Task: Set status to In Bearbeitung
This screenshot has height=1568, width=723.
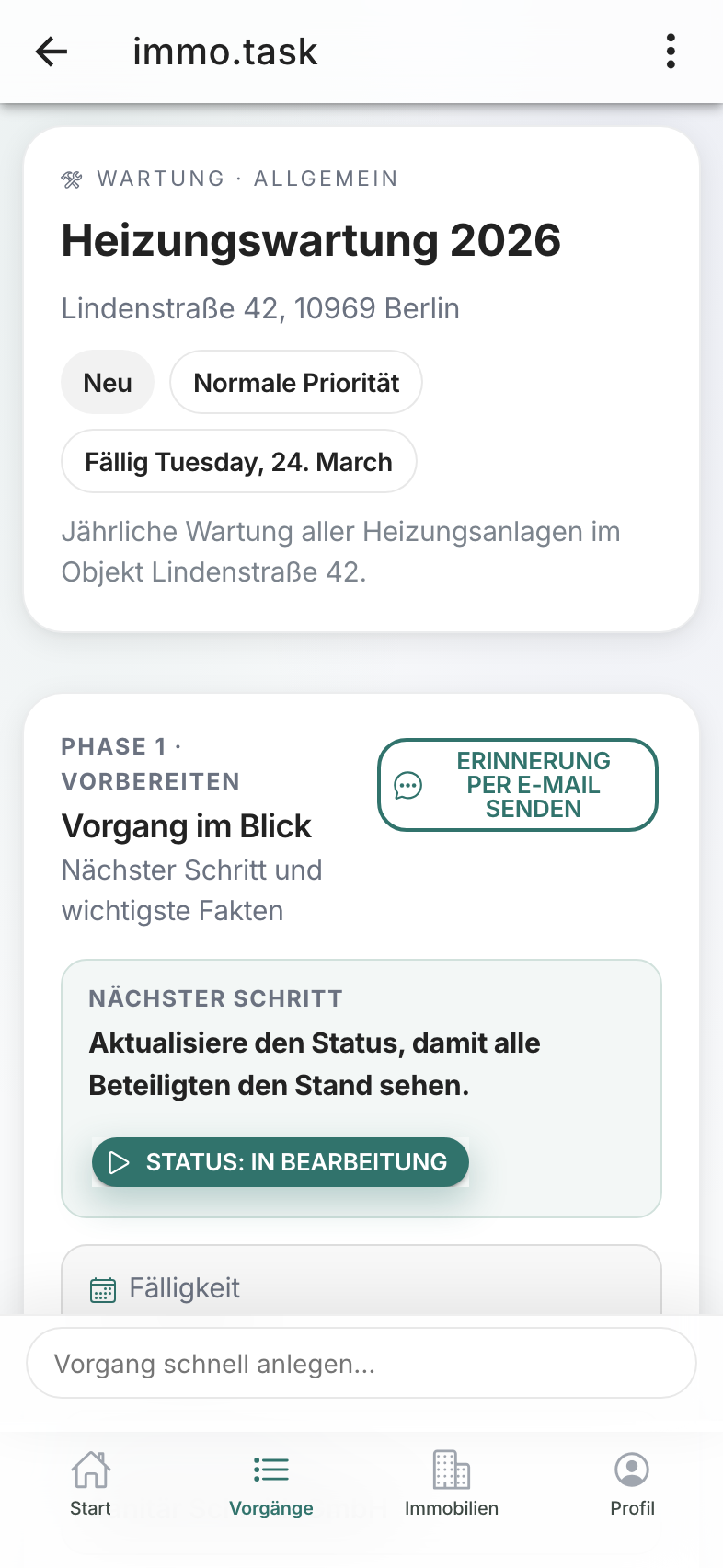Action: (280, 1162)
